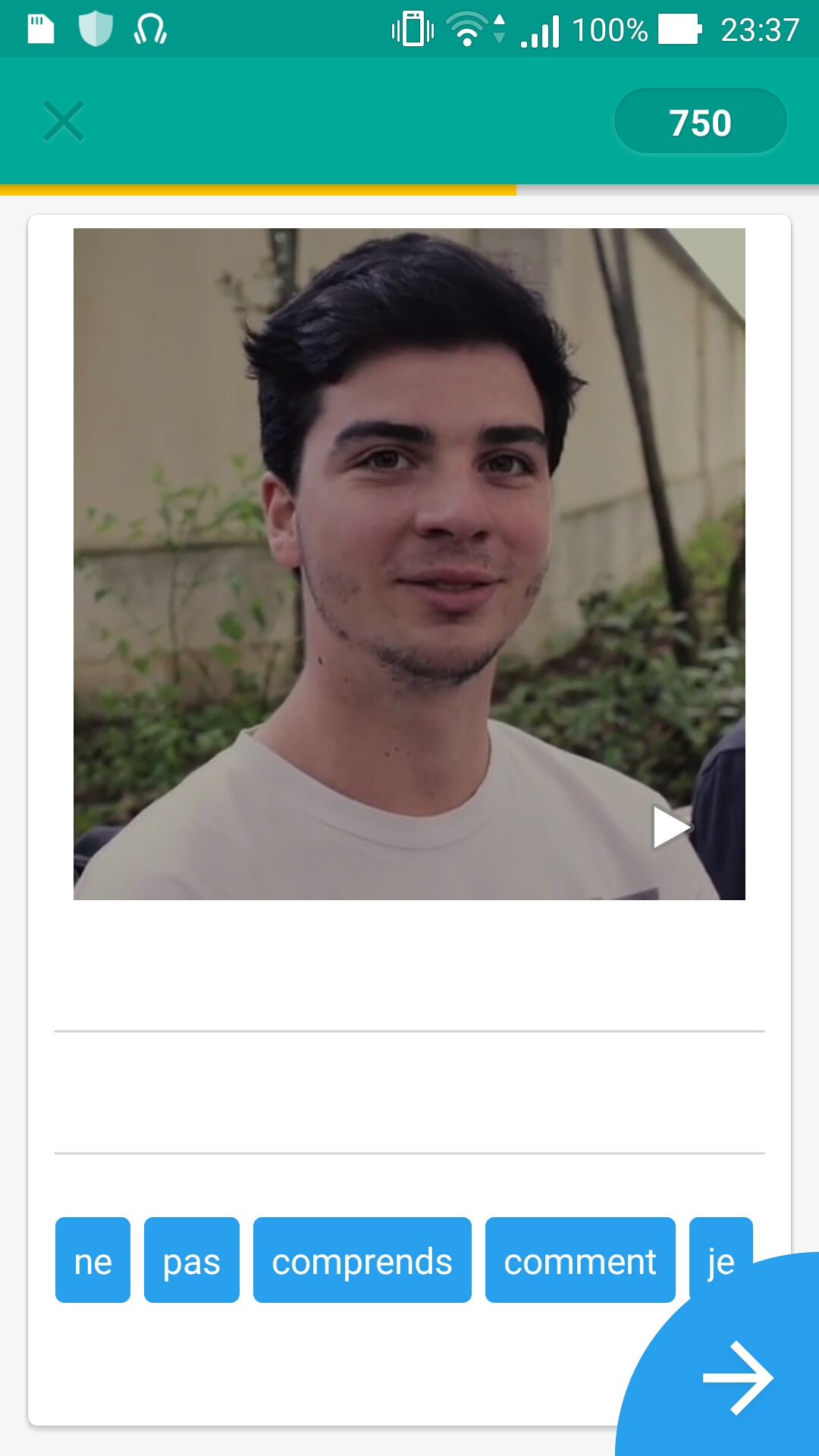Image resolution: width=819 pixels, height=1456 pixels.
Task: Close the lesson with the X
Action: (64, 121)
